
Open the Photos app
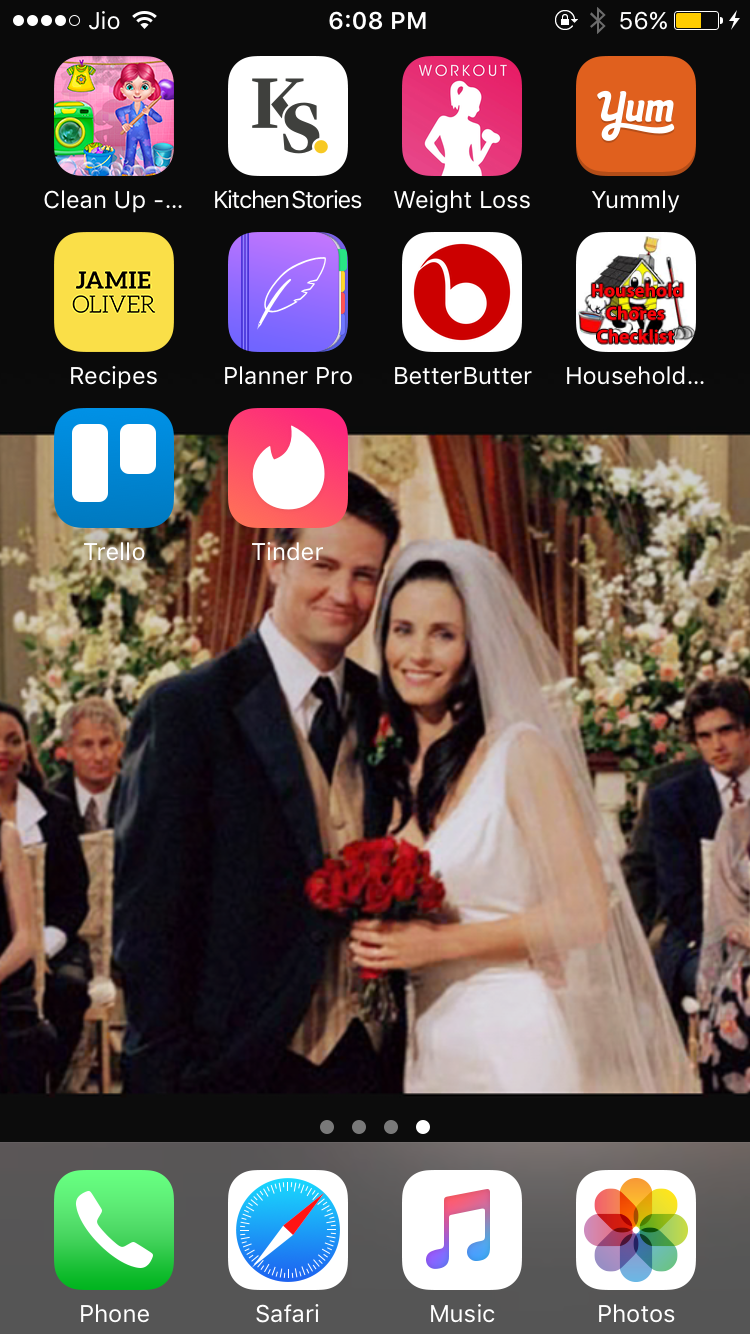click(636, 1230)
